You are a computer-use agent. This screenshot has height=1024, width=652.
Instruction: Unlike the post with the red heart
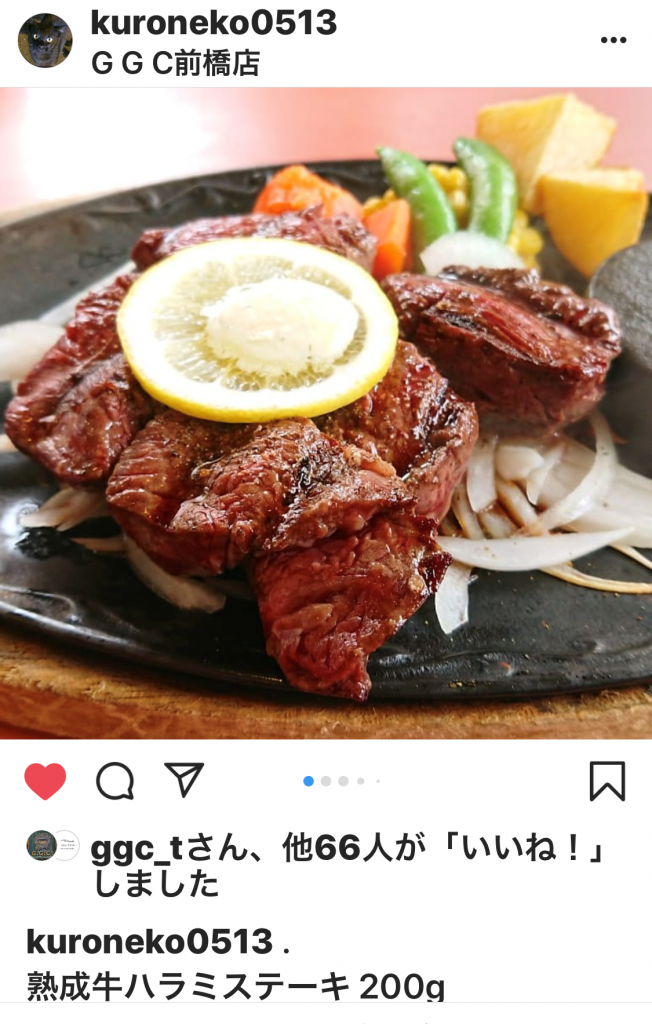click(45, 781)
